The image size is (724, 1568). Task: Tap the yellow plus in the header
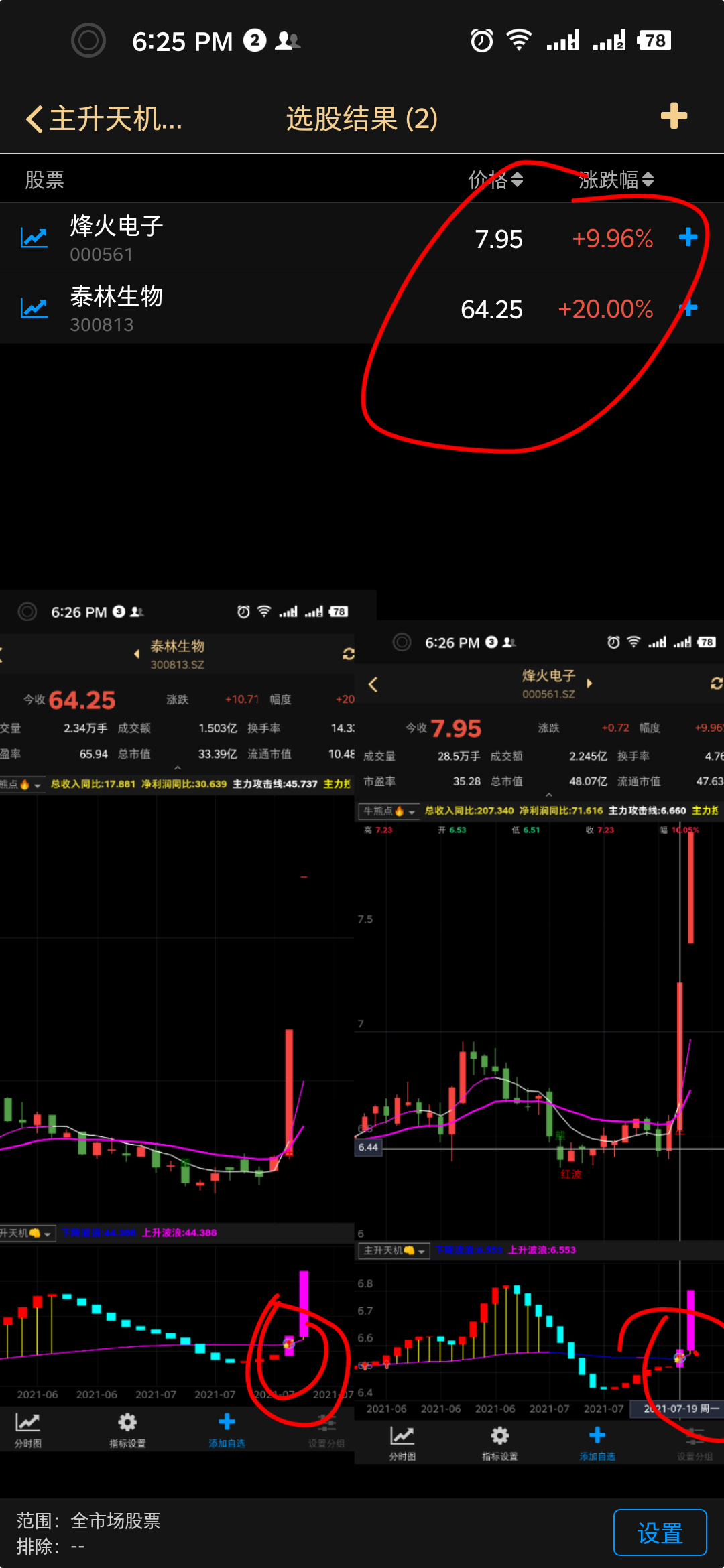(x=674, y=116)
